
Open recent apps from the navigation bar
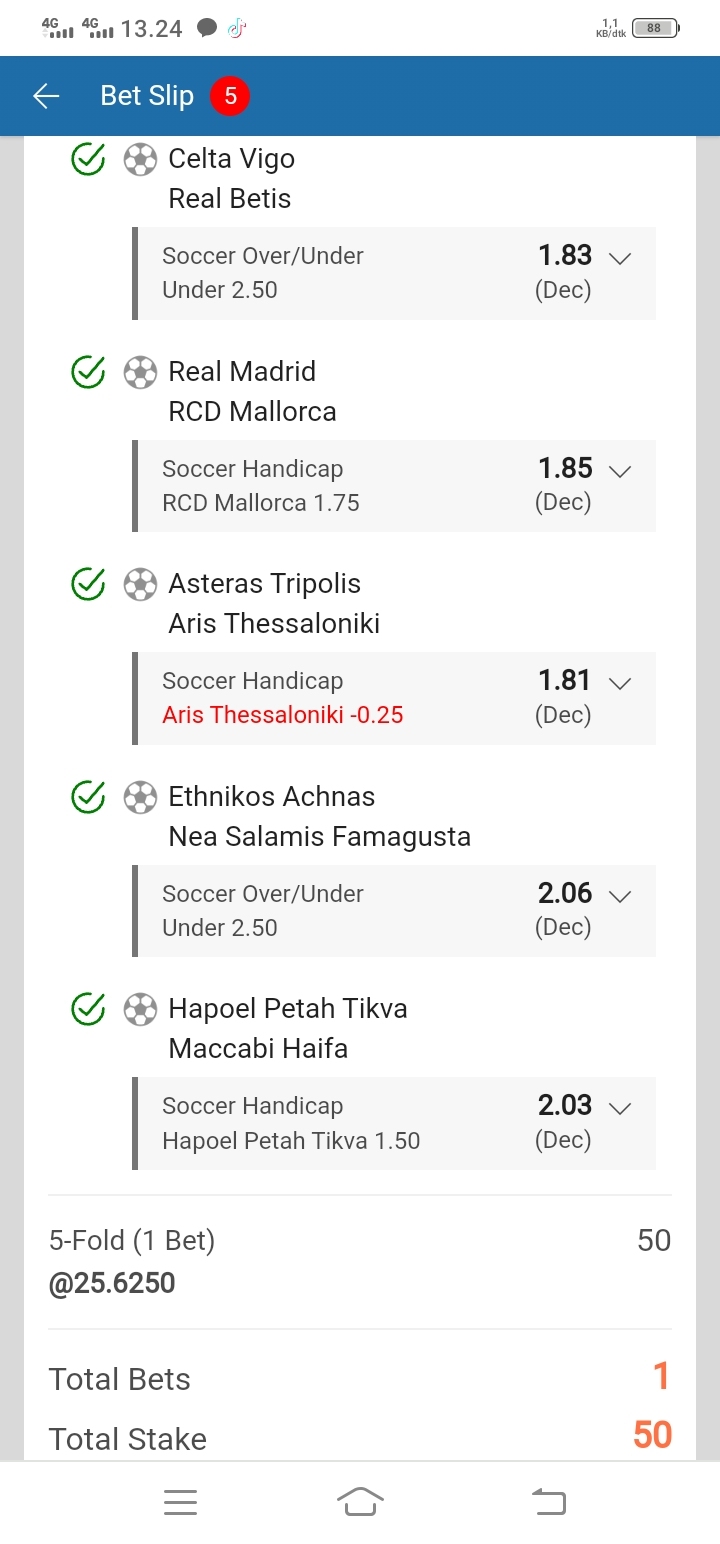point(180,1502)
